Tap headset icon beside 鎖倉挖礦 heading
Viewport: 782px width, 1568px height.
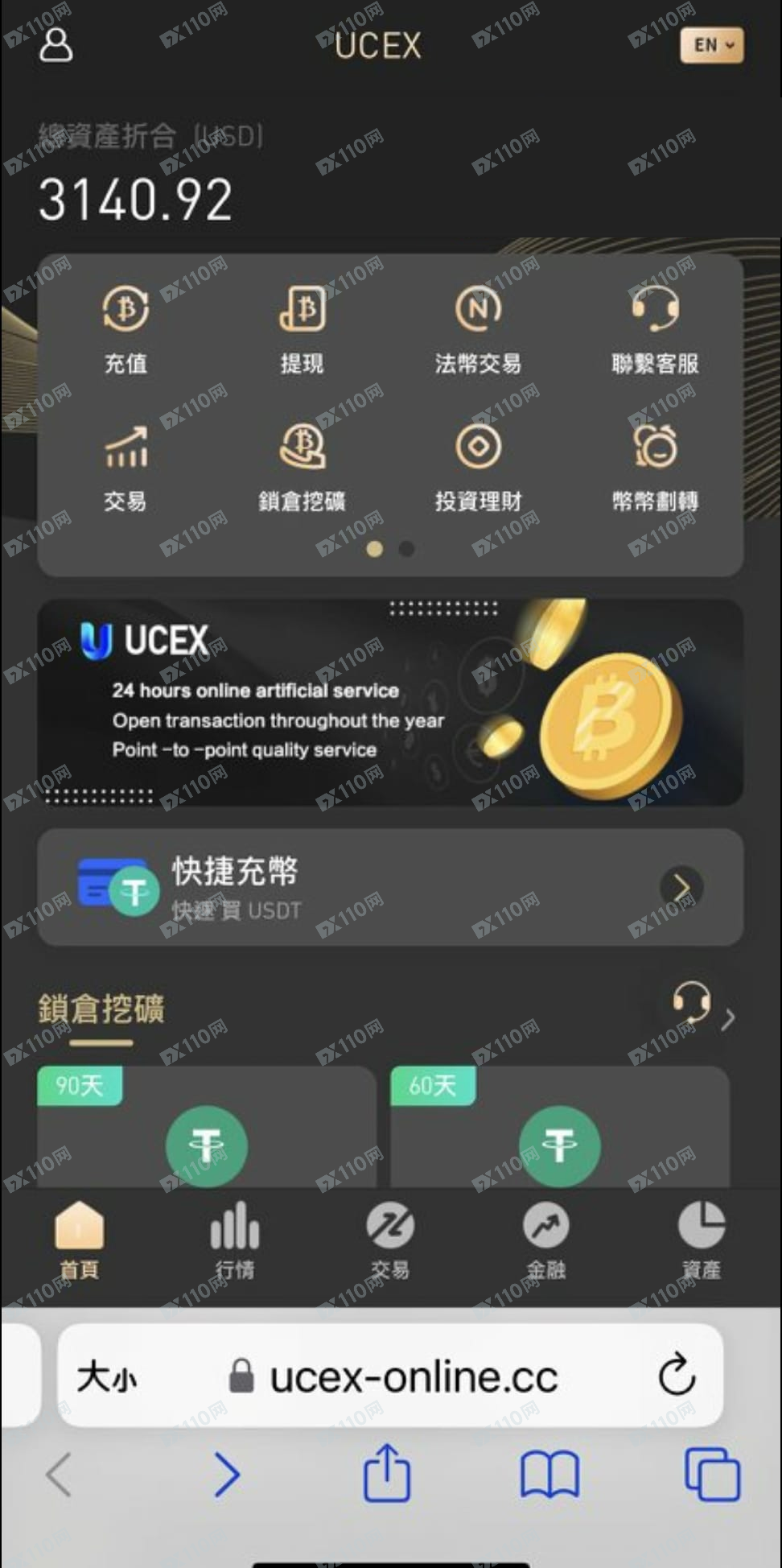692,1002
